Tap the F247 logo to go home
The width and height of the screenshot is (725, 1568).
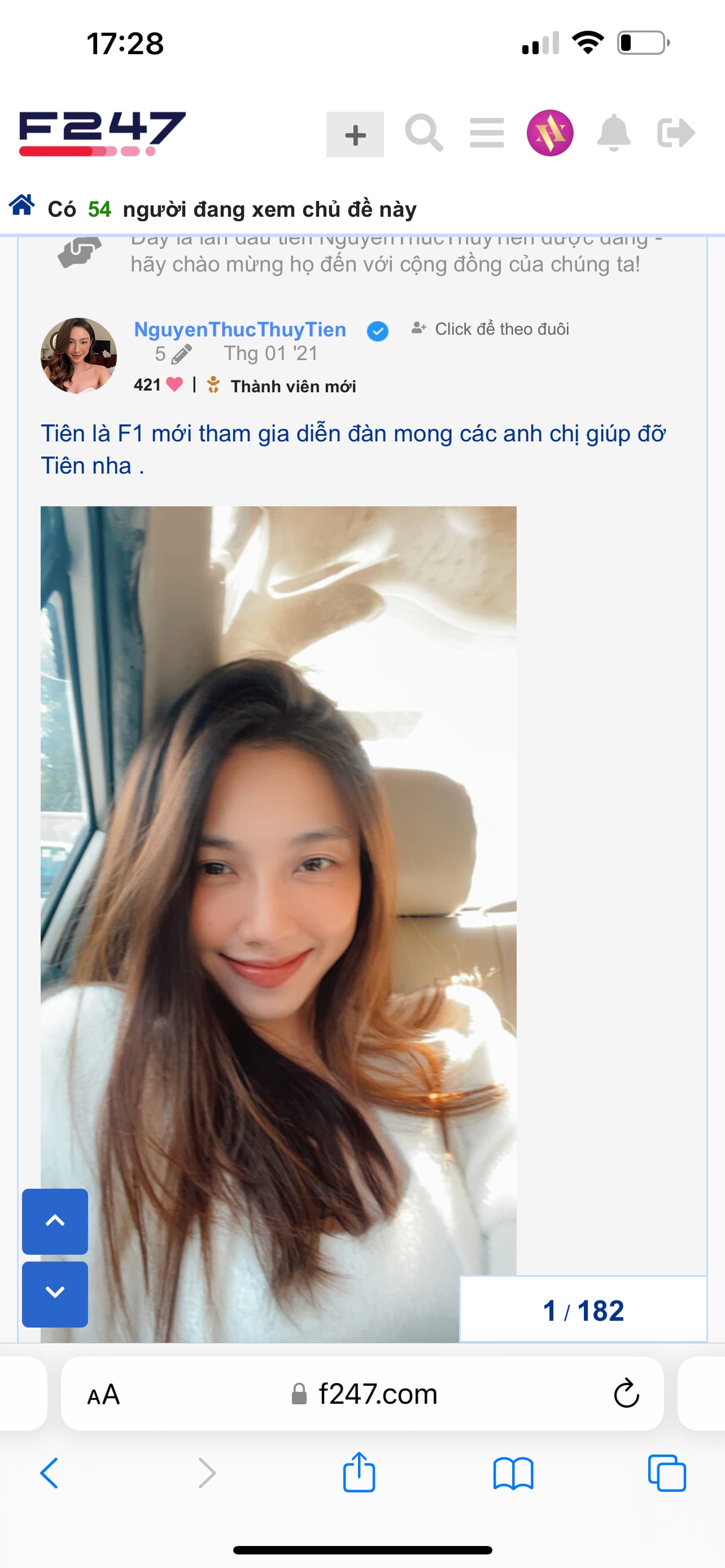102,133
